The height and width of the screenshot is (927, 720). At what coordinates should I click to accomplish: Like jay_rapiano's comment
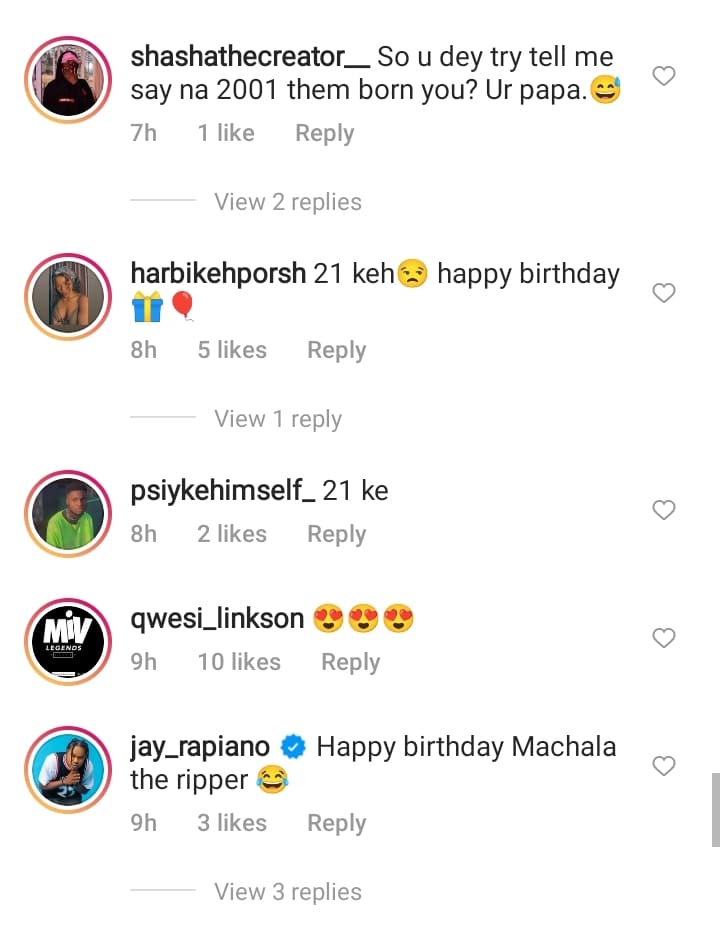[x=664, y=766]
